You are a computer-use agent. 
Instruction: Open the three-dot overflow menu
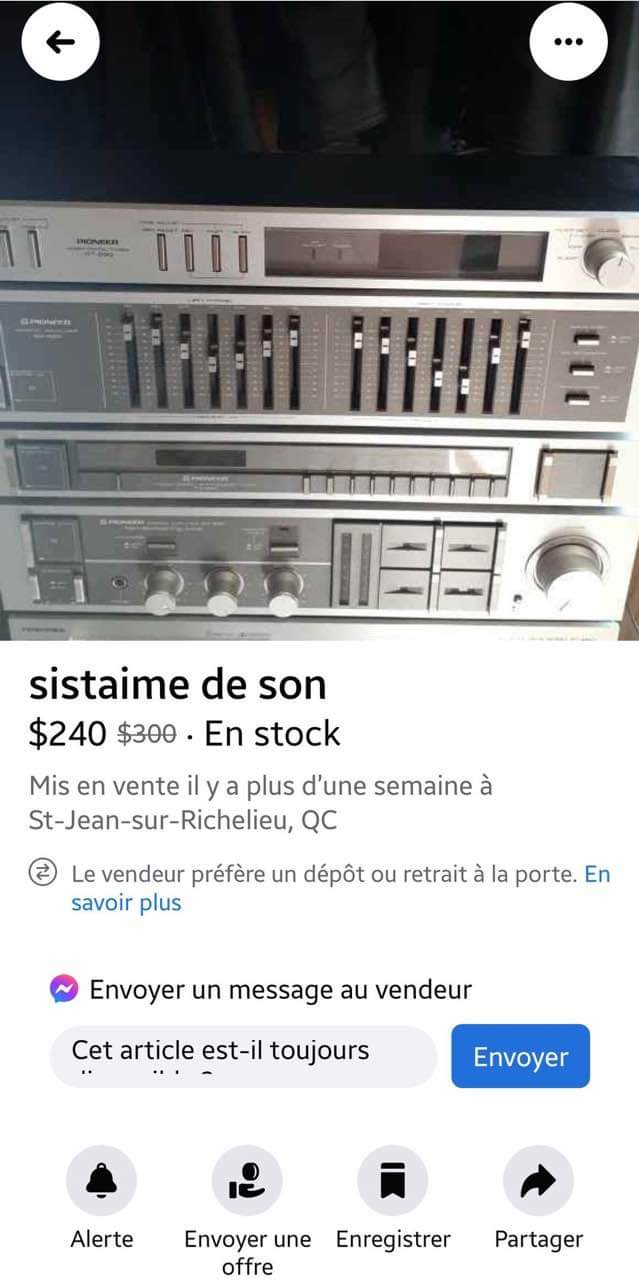(x=568, y=41)
